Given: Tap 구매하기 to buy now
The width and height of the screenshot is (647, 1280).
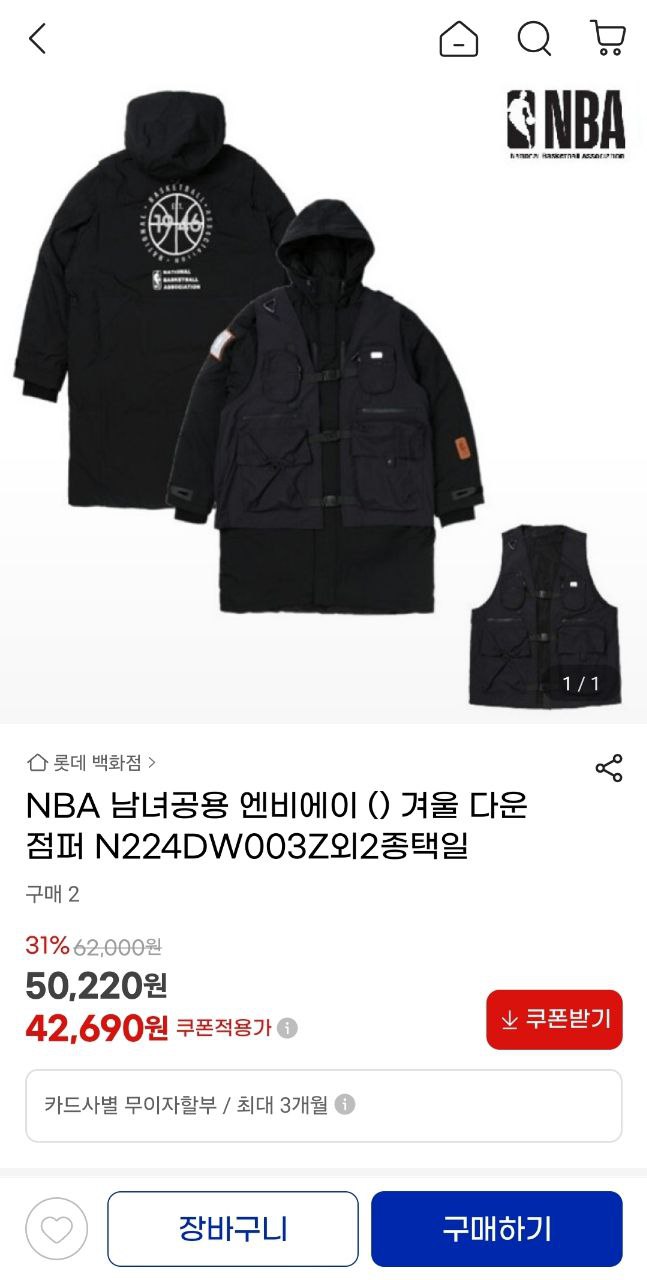Looking at the screenshot, I should [497, 1229].
